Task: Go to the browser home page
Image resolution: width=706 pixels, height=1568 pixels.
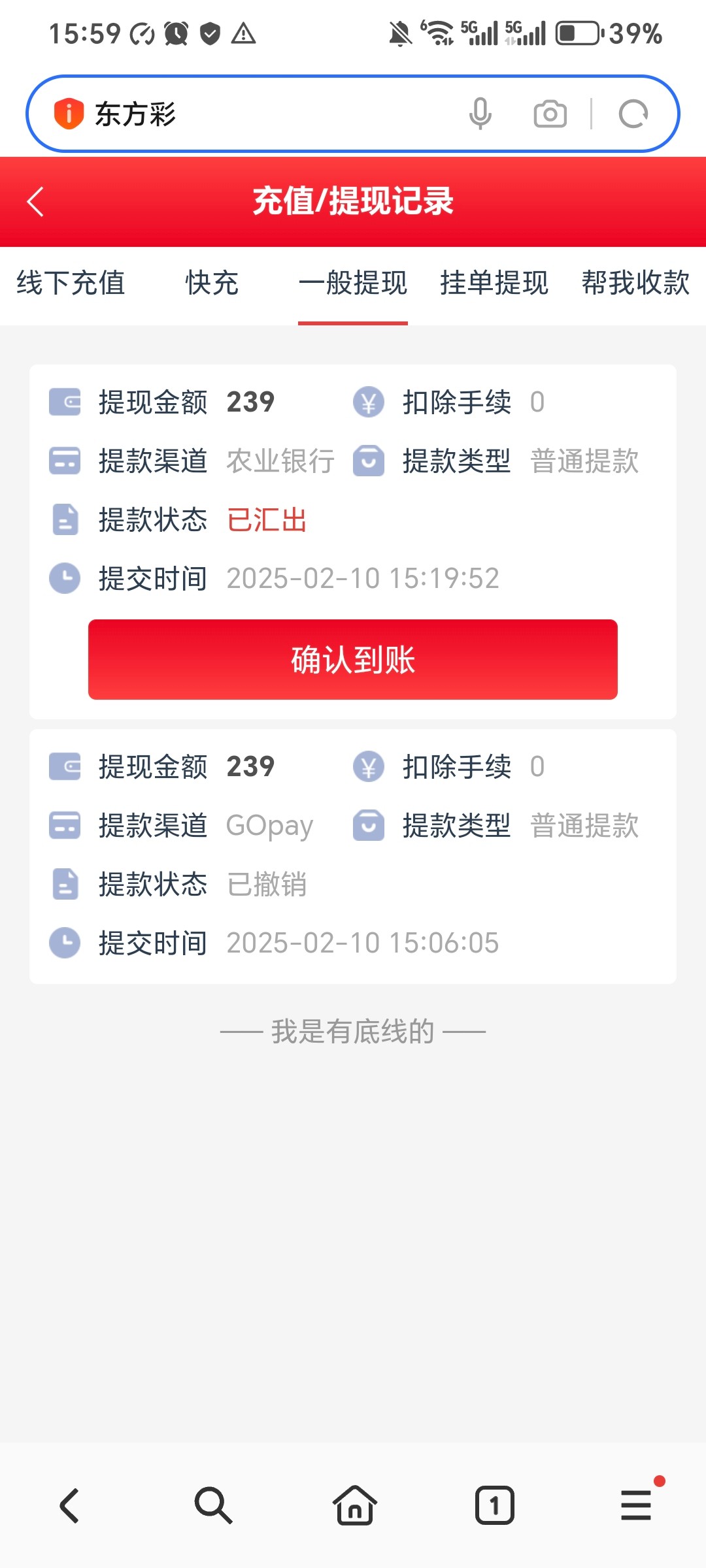Action: 354,1505
